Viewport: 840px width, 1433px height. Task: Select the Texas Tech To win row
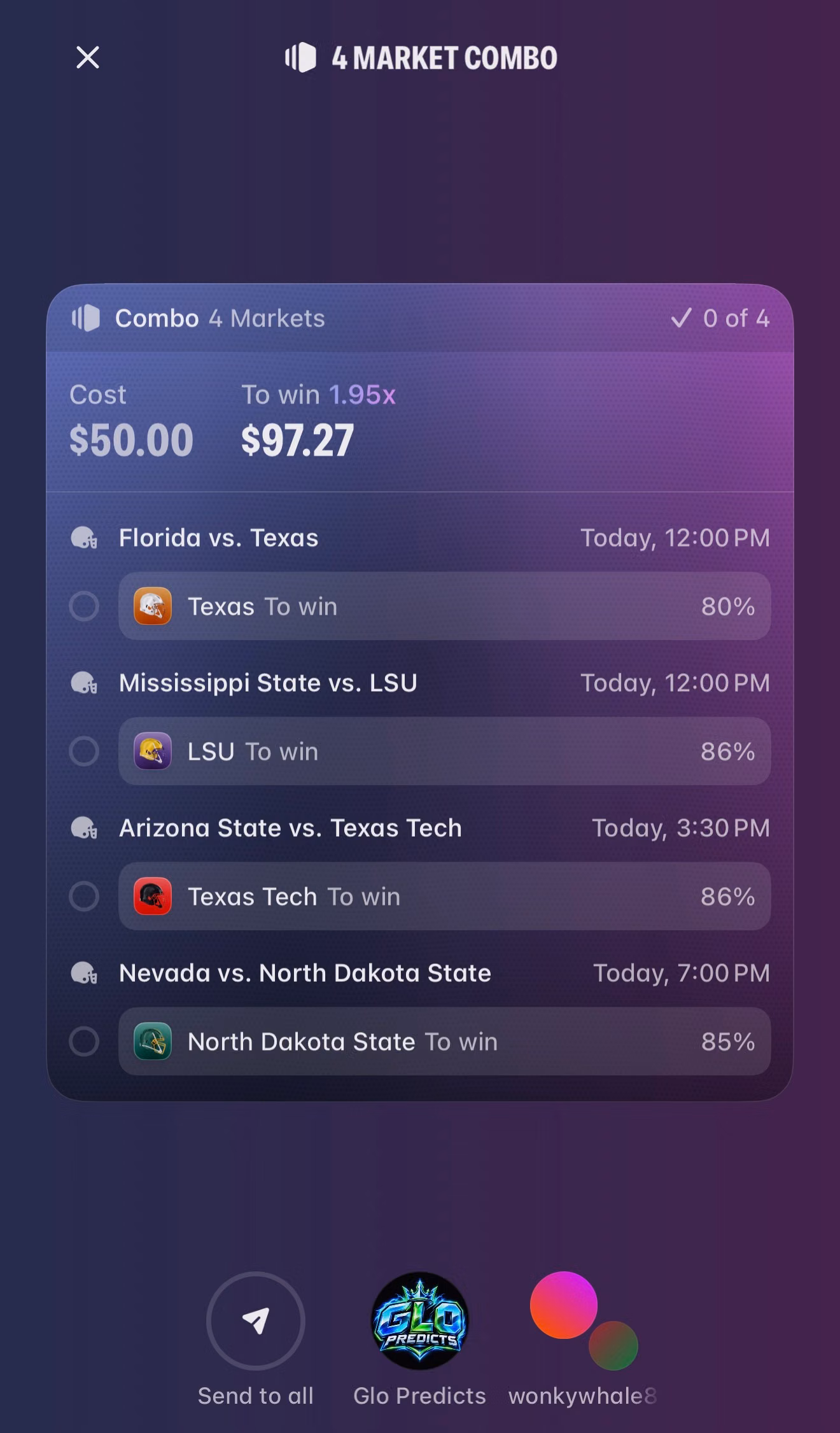[444, 896]
